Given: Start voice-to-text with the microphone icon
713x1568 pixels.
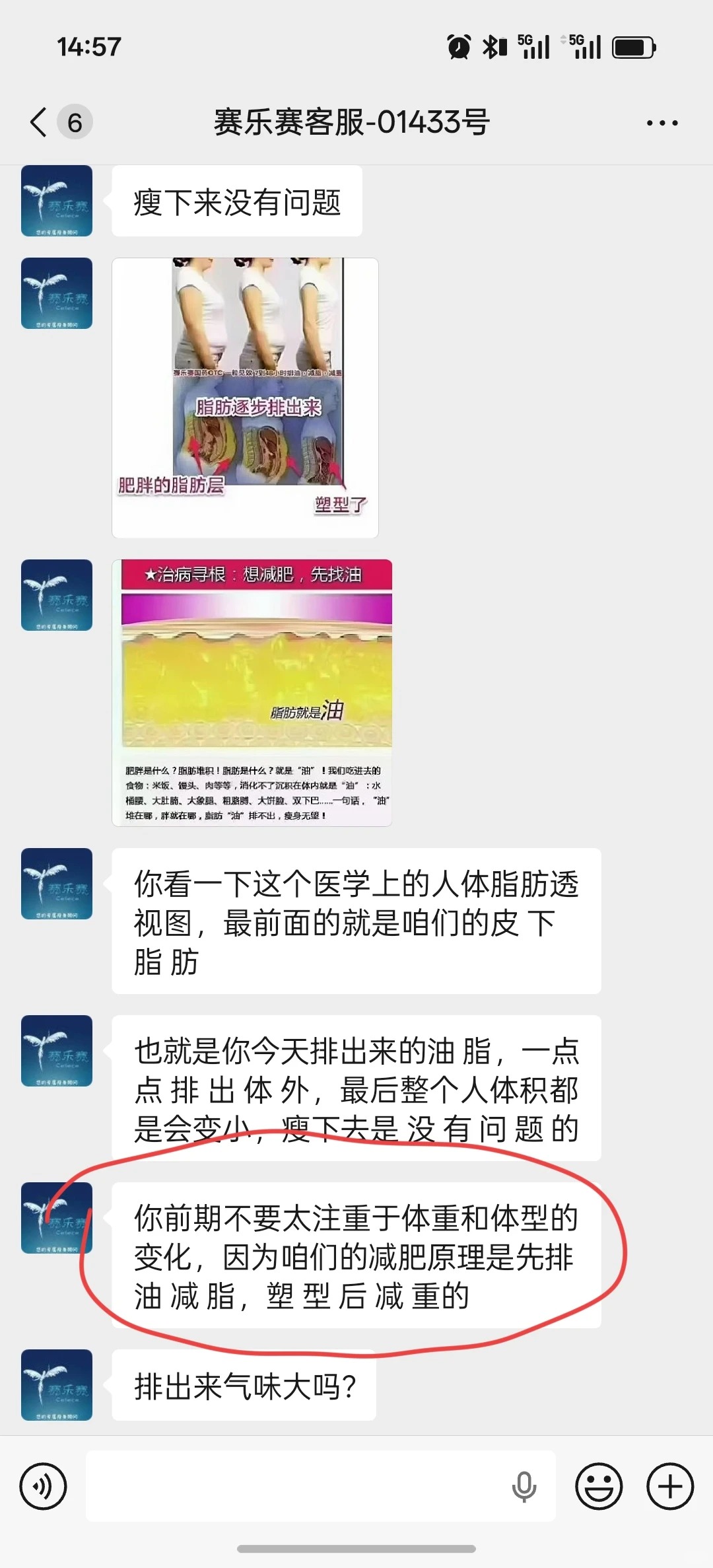Looking at the screenshot, I should click(x=524, y=1486).
